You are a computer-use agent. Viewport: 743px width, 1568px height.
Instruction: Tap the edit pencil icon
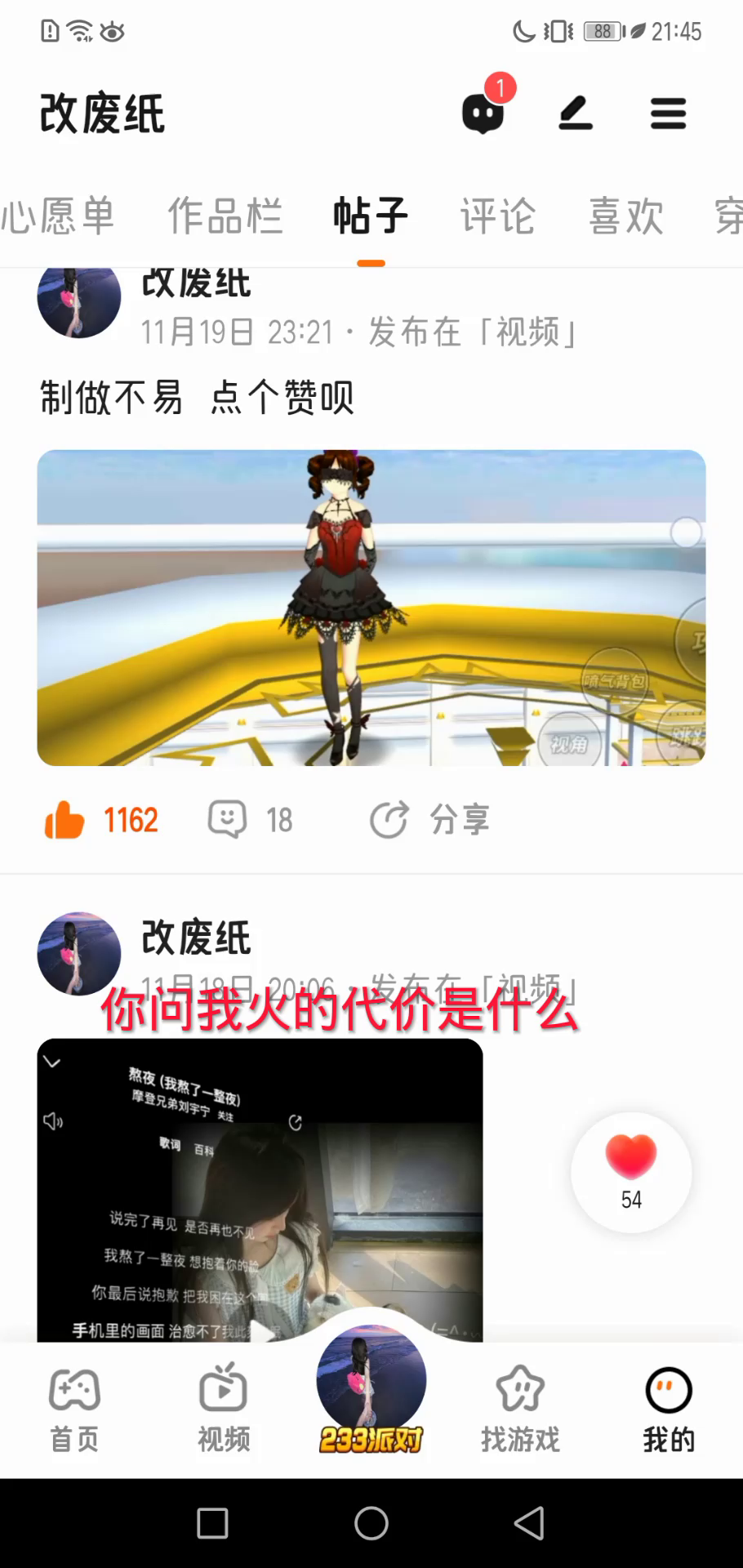point(576,113)
